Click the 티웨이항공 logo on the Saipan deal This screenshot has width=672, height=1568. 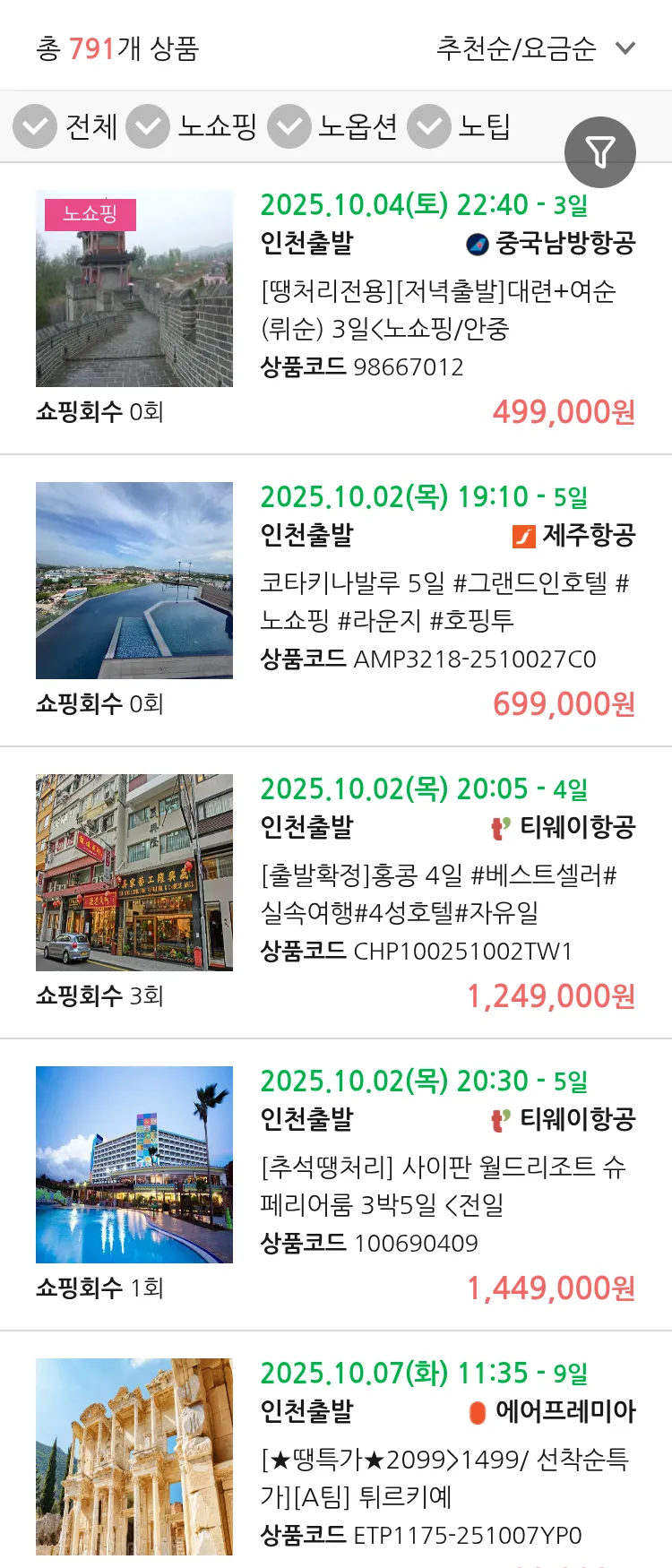[500, 1119]
